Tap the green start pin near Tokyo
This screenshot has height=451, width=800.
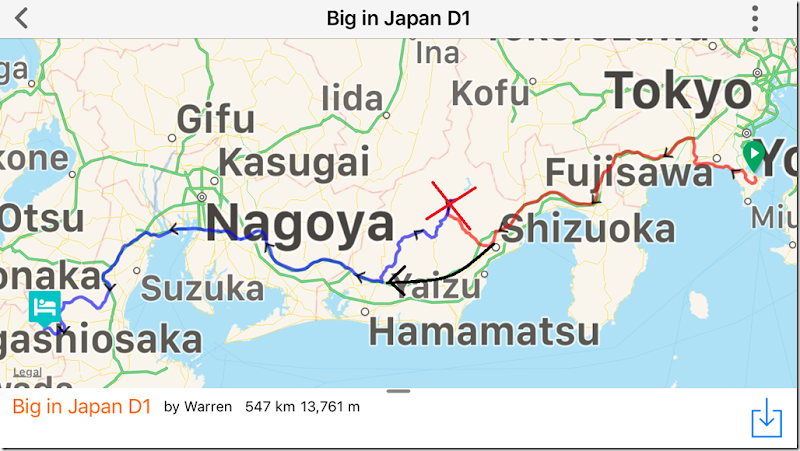point(754,155)
